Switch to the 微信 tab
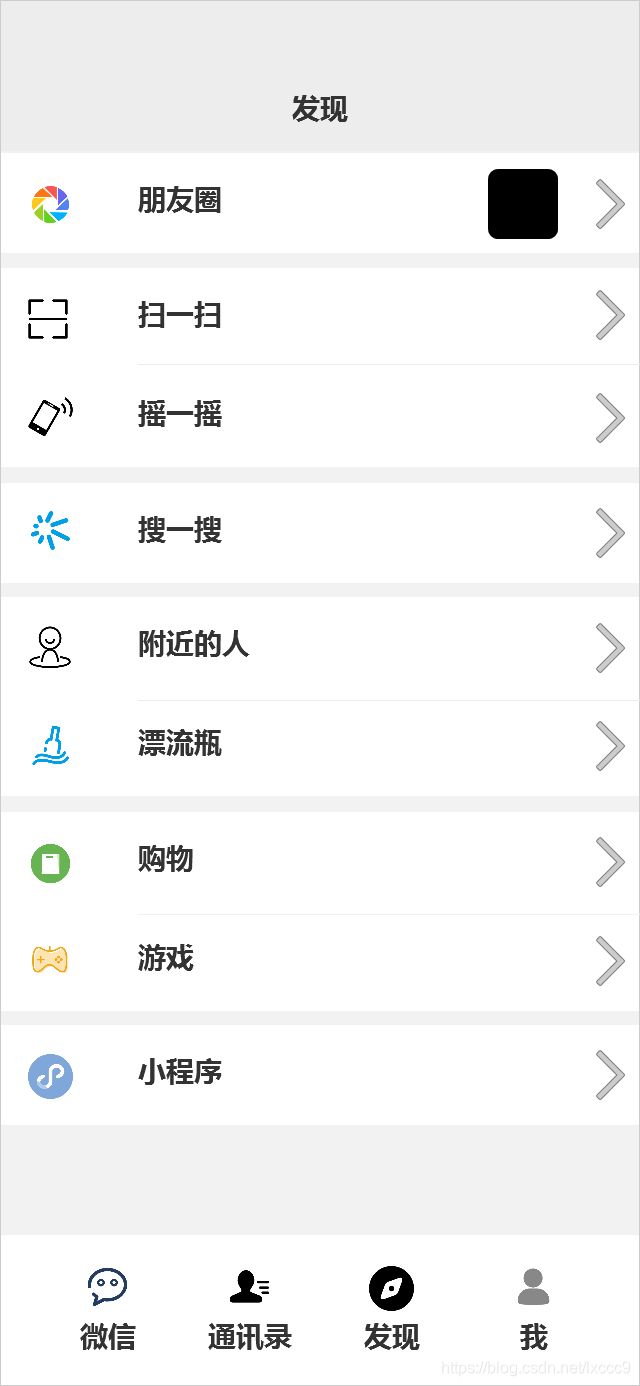This screenshot has height=1386, width=640. [x=107, y=1310]
